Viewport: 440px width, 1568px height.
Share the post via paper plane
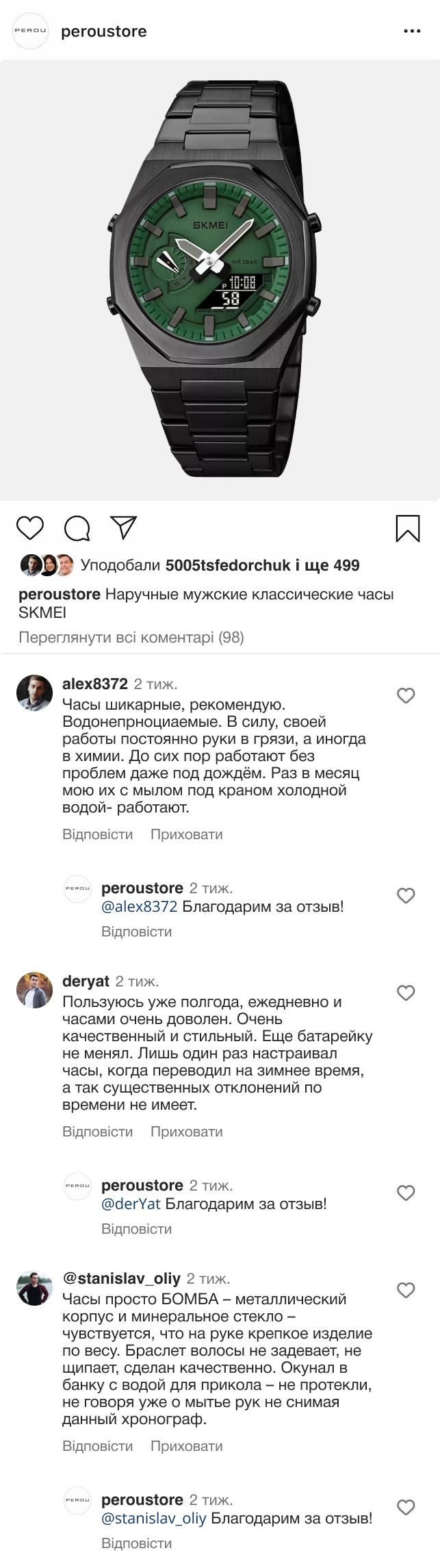point(124,527)
